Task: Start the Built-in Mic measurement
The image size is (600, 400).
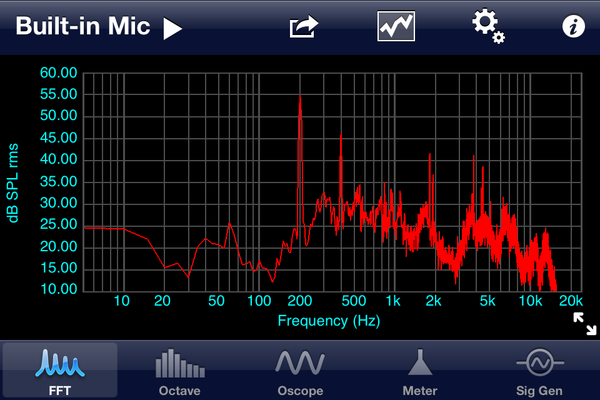Action: click(173, 28)
